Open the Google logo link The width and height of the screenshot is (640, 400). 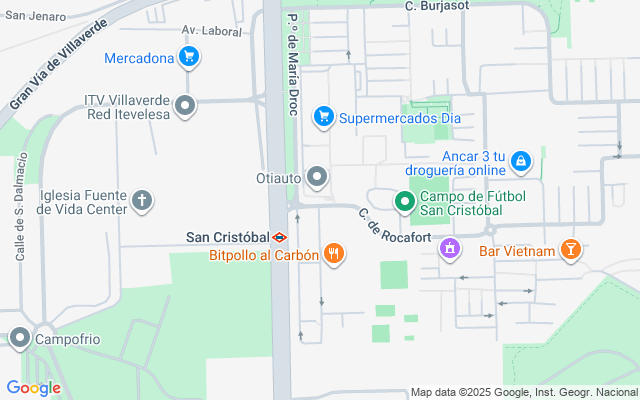(x=33, y=388)
